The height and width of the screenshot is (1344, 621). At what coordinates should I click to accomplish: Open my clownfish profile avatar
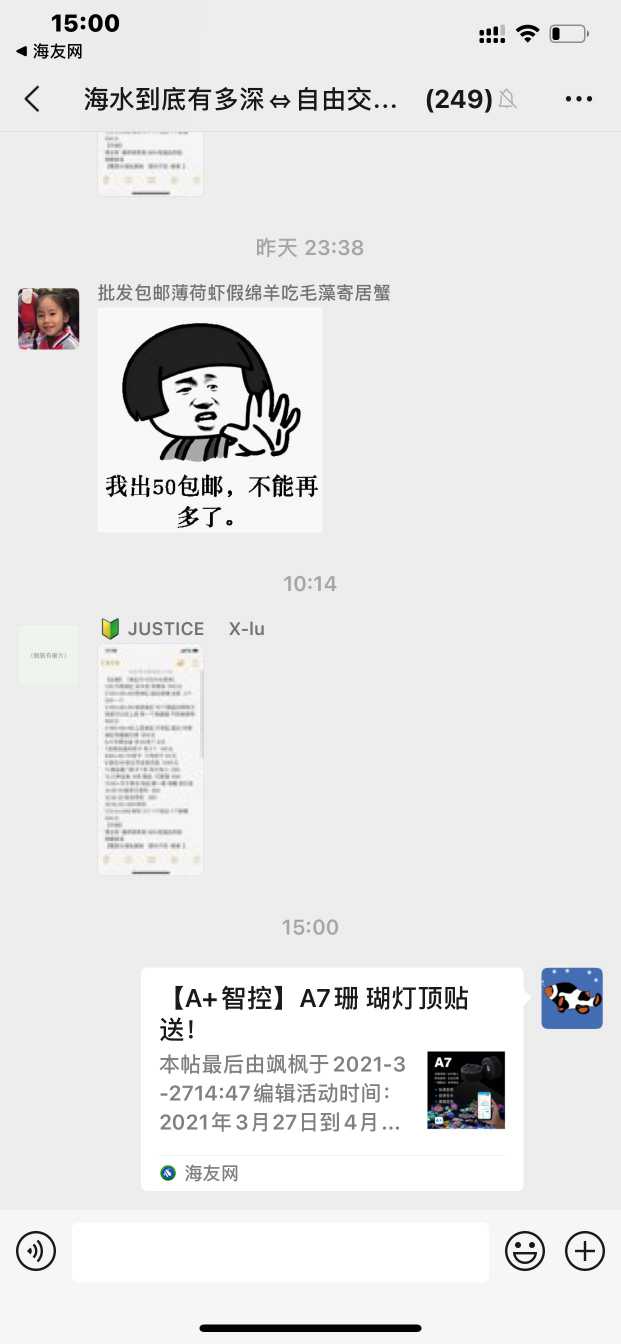coord(572,998)
